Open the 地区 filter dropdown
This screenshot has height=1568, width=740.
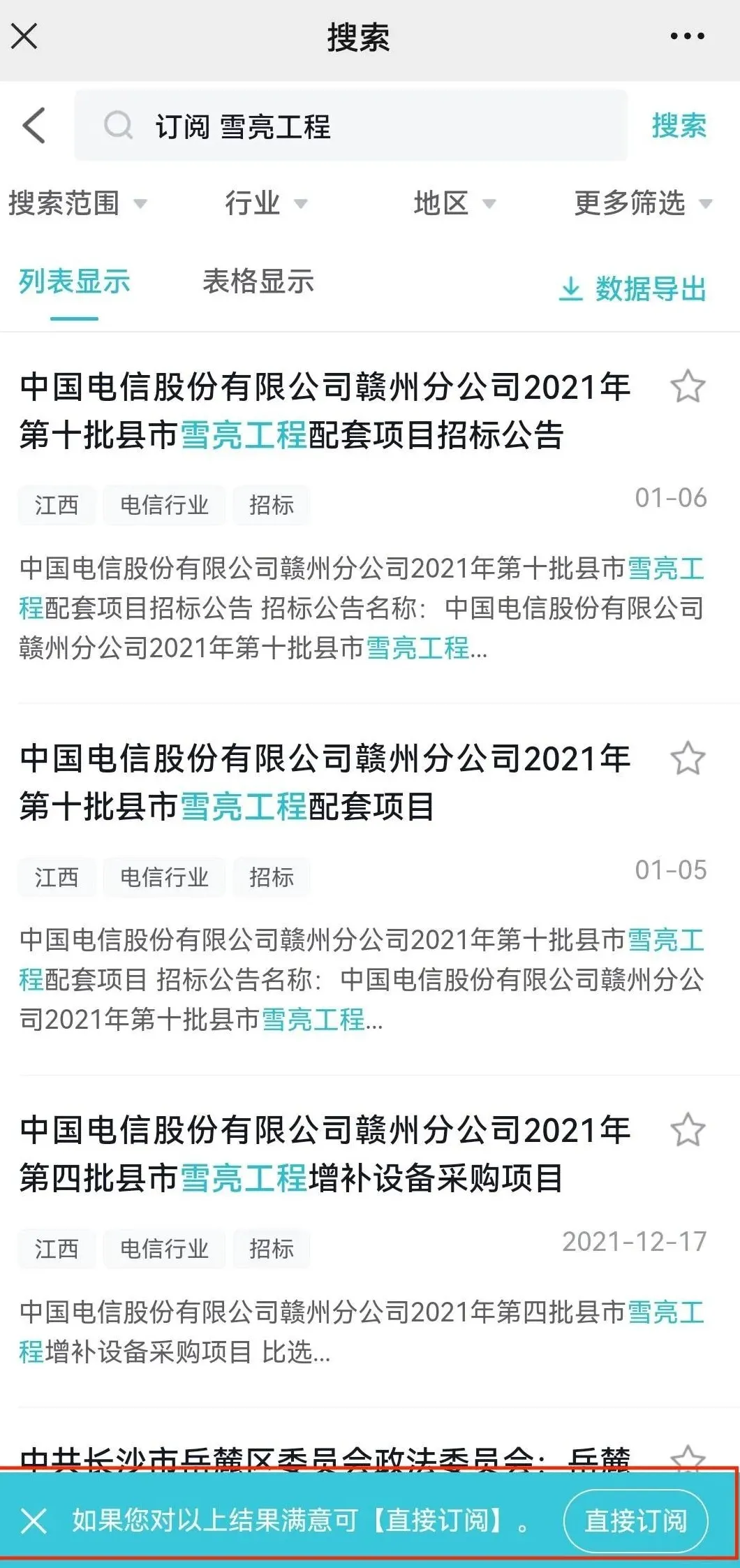pos(454,203)
